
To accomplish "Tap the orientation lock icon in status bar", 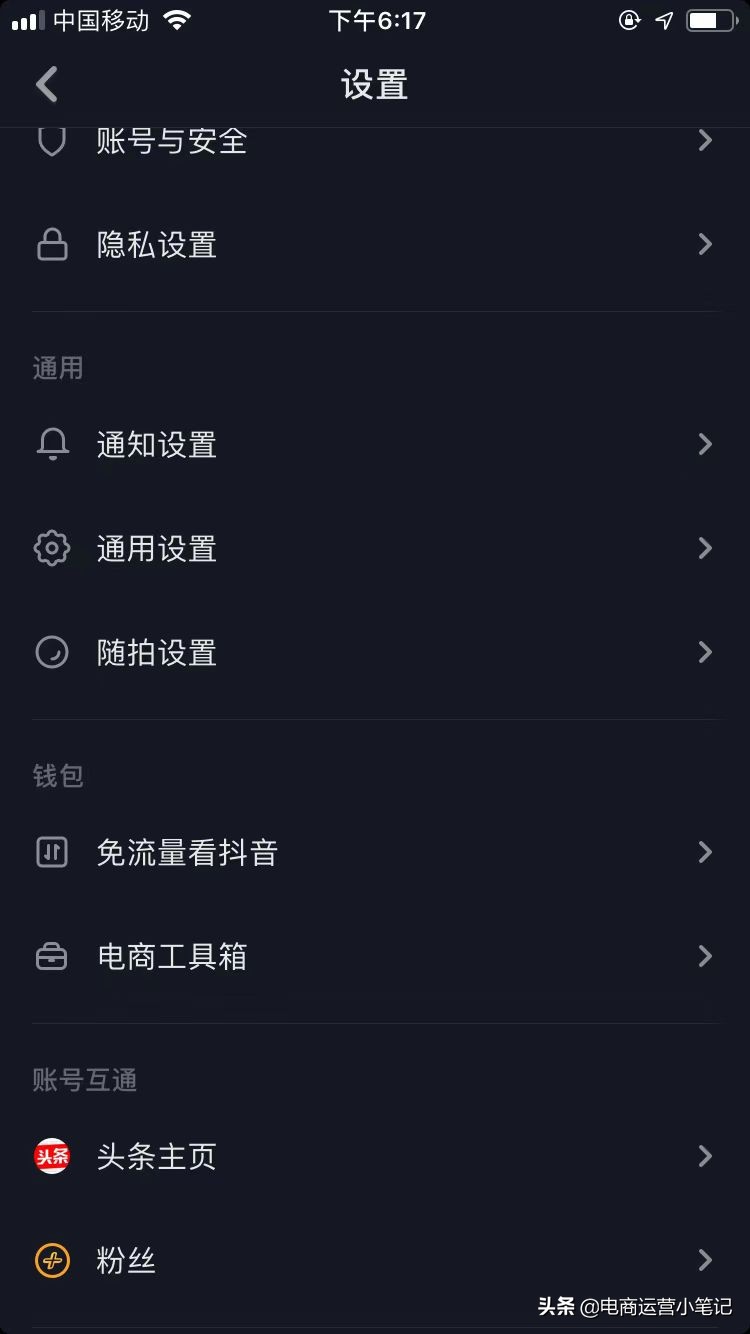I will click(x=630, y=20).
